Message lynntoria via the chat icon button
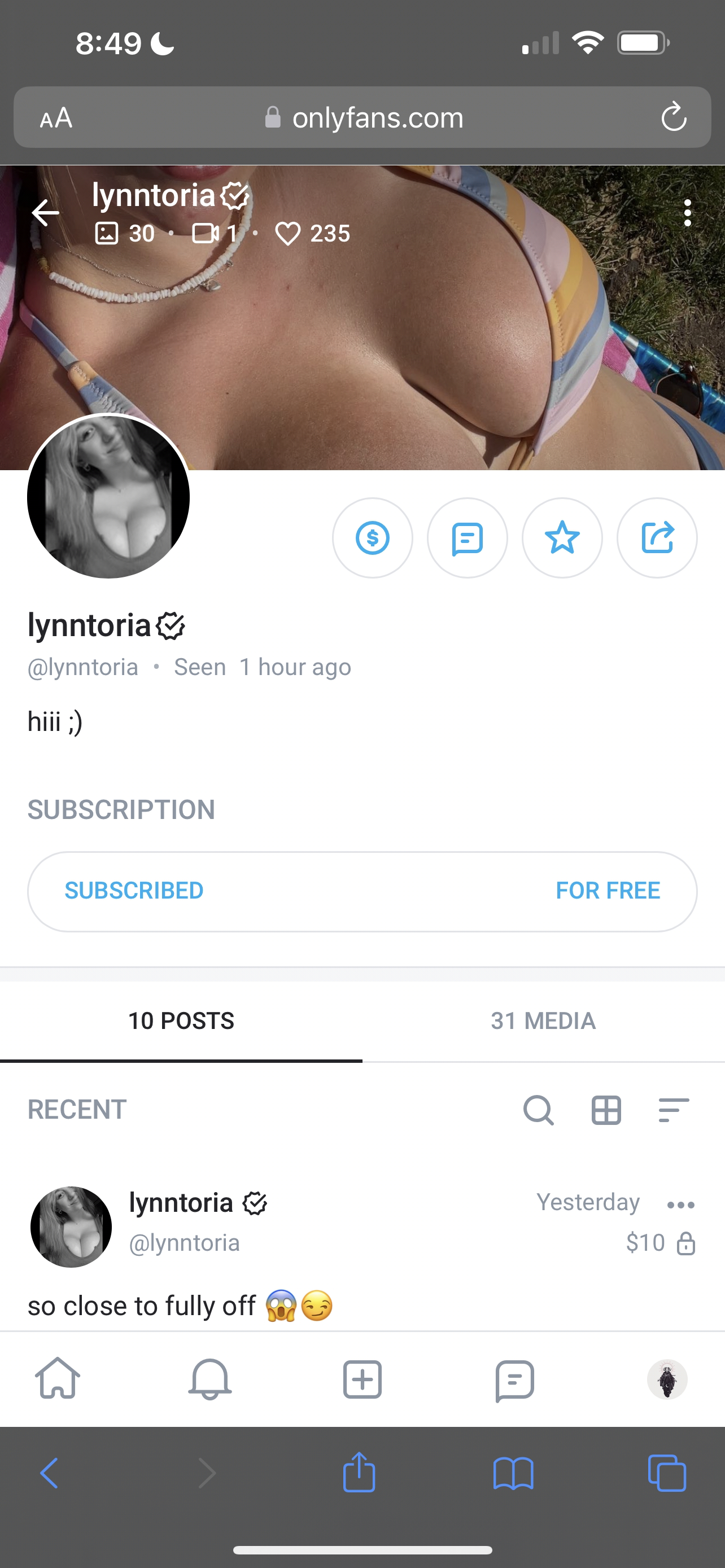 tap(468, 538)
